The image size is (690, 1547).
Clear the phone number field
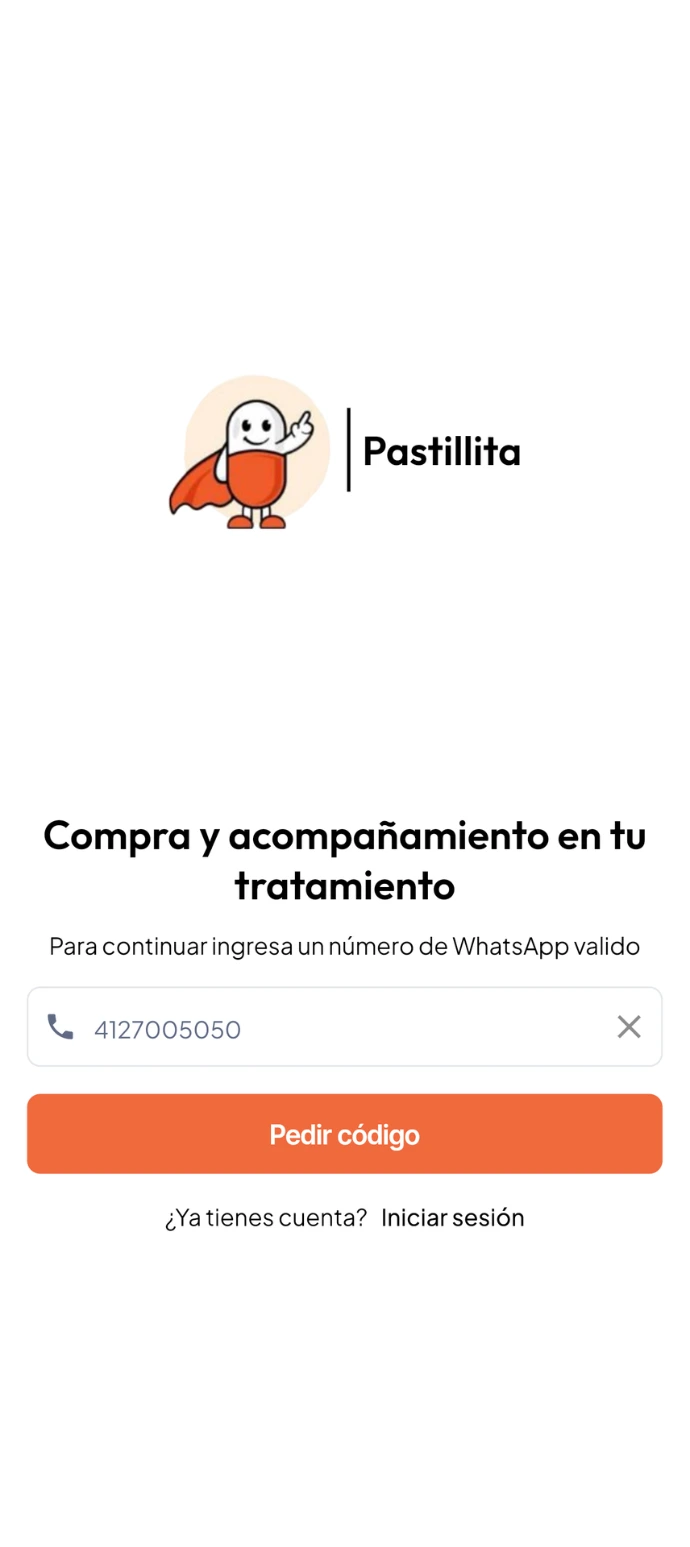tap(628, 1027)
